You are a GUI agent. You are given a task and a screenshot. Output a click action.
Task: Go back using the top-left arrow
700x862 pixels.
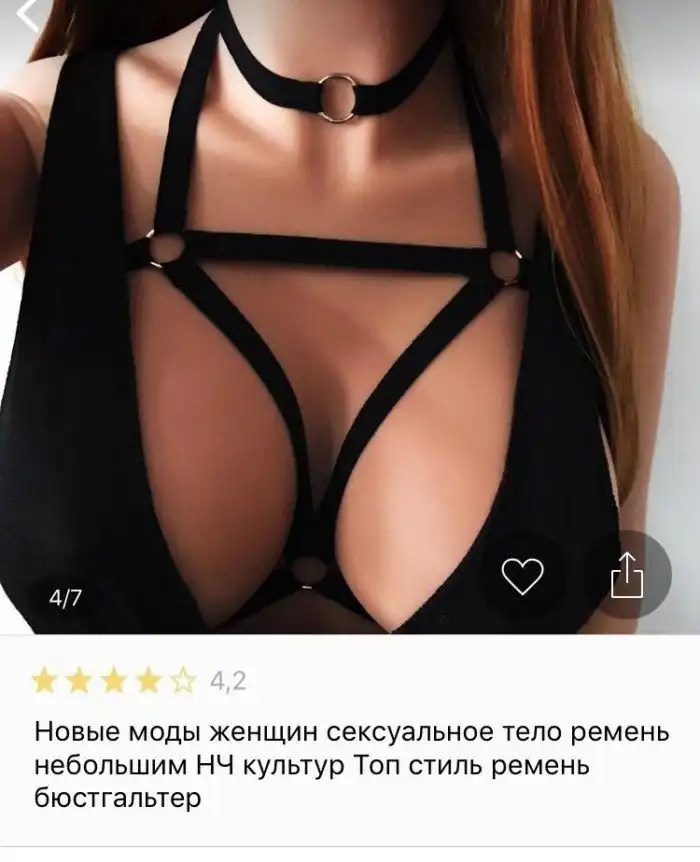pyautogui.click(x=27, y=14)
